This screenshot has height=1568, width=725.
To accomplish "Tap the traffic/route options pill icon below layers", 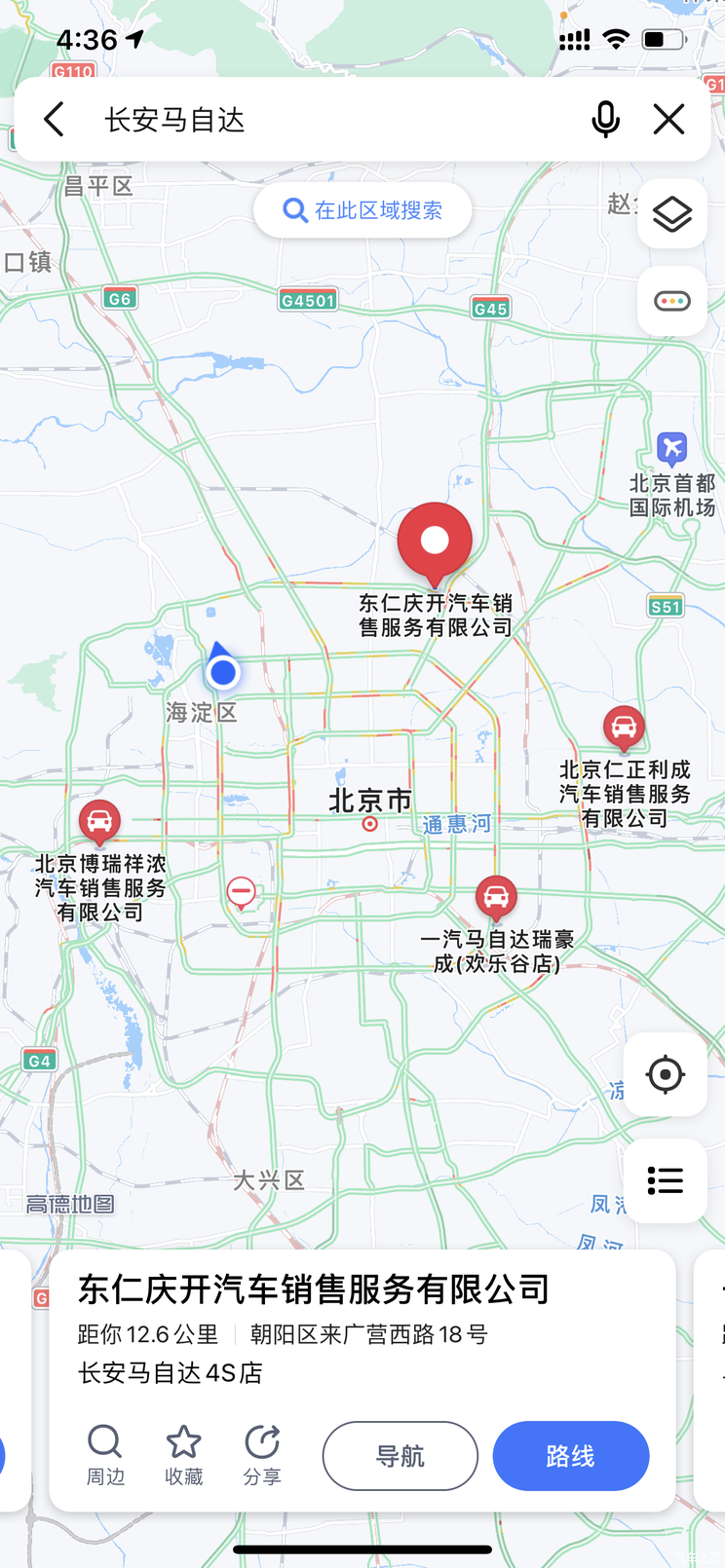I will (671, 301).
